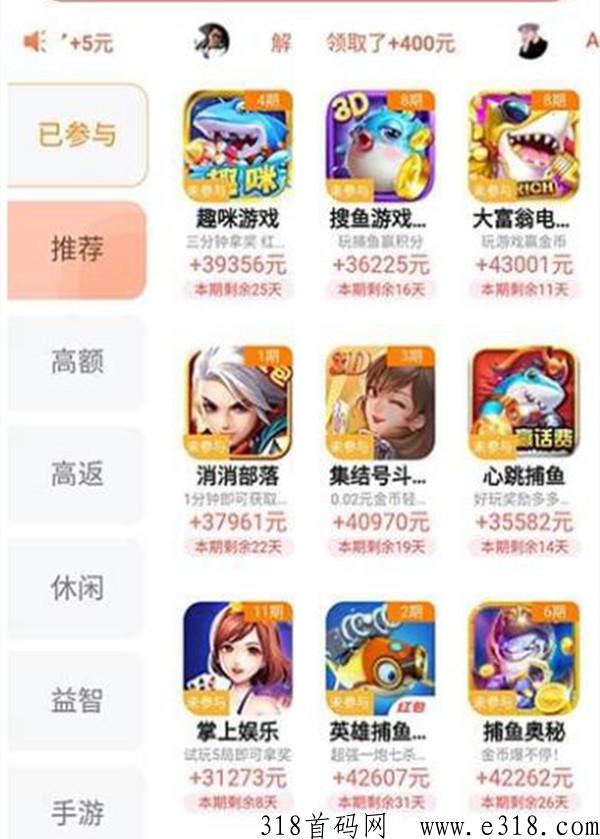Select the 益智 category
The width and height of the screenshot is (600, 839).
tap(77, 699)
